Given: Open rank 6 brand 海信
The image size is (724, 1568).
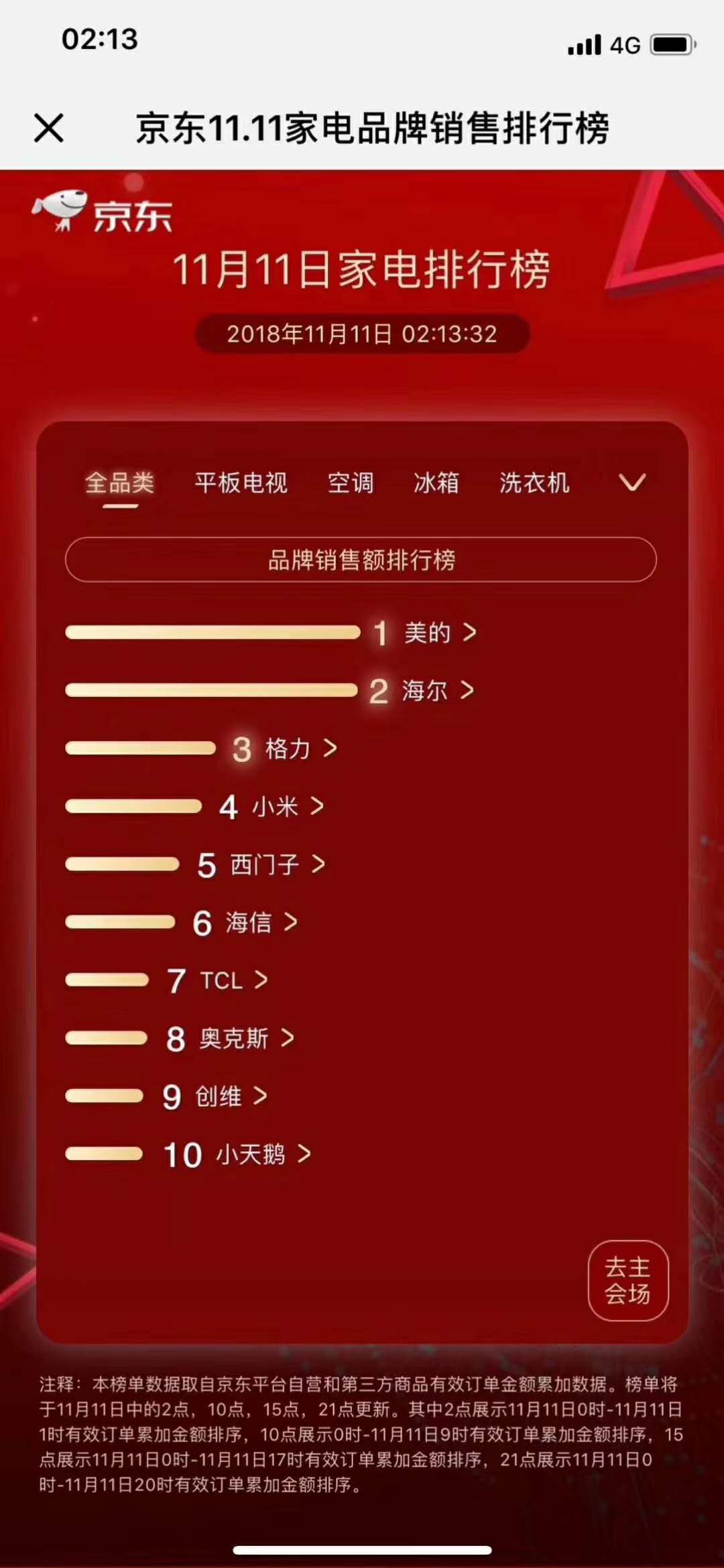Looking at the screenshot, I should (260, 923).
